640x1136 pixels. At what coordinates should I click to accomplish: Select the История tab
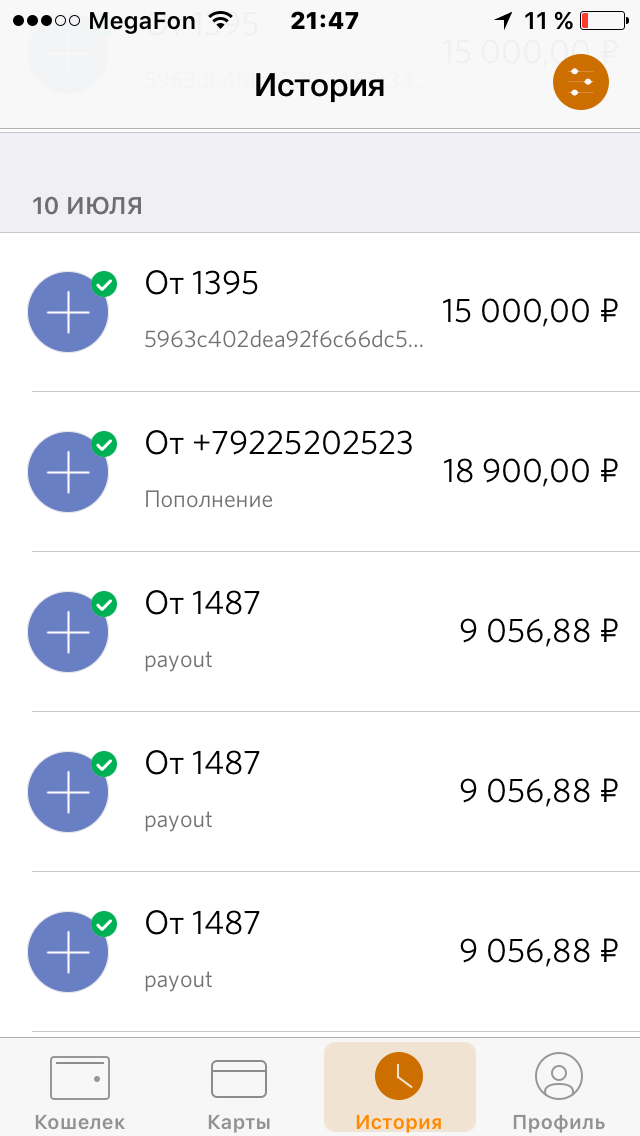(x=399, y=1090)
